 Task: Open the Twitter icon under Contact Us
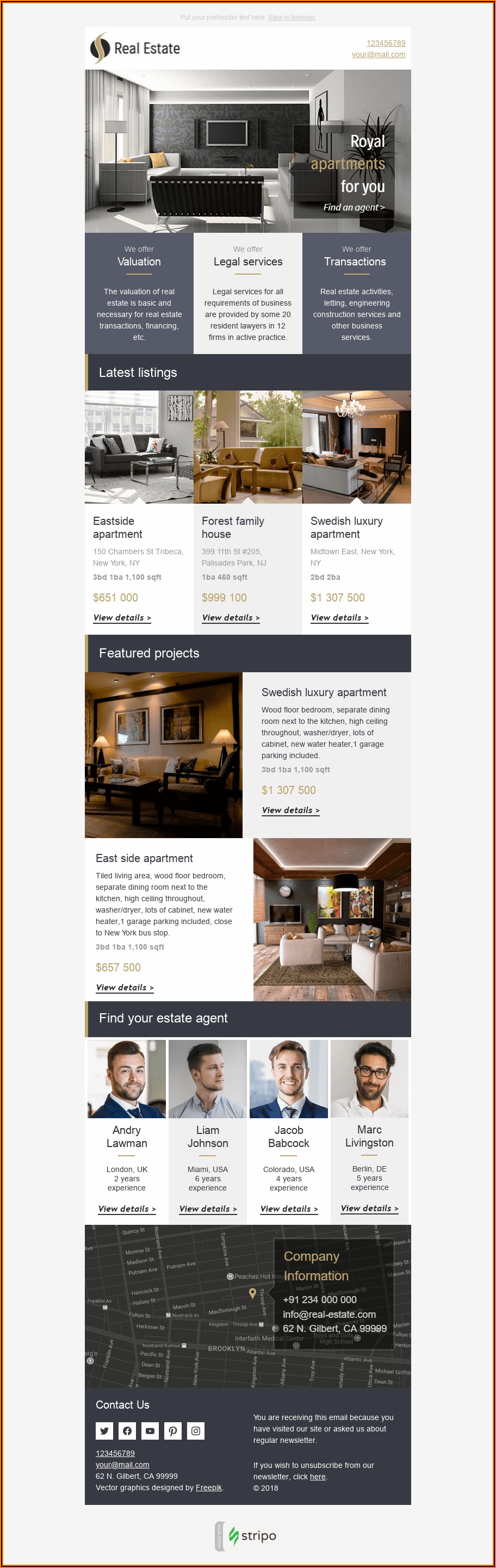click(x=104, y=1430)
